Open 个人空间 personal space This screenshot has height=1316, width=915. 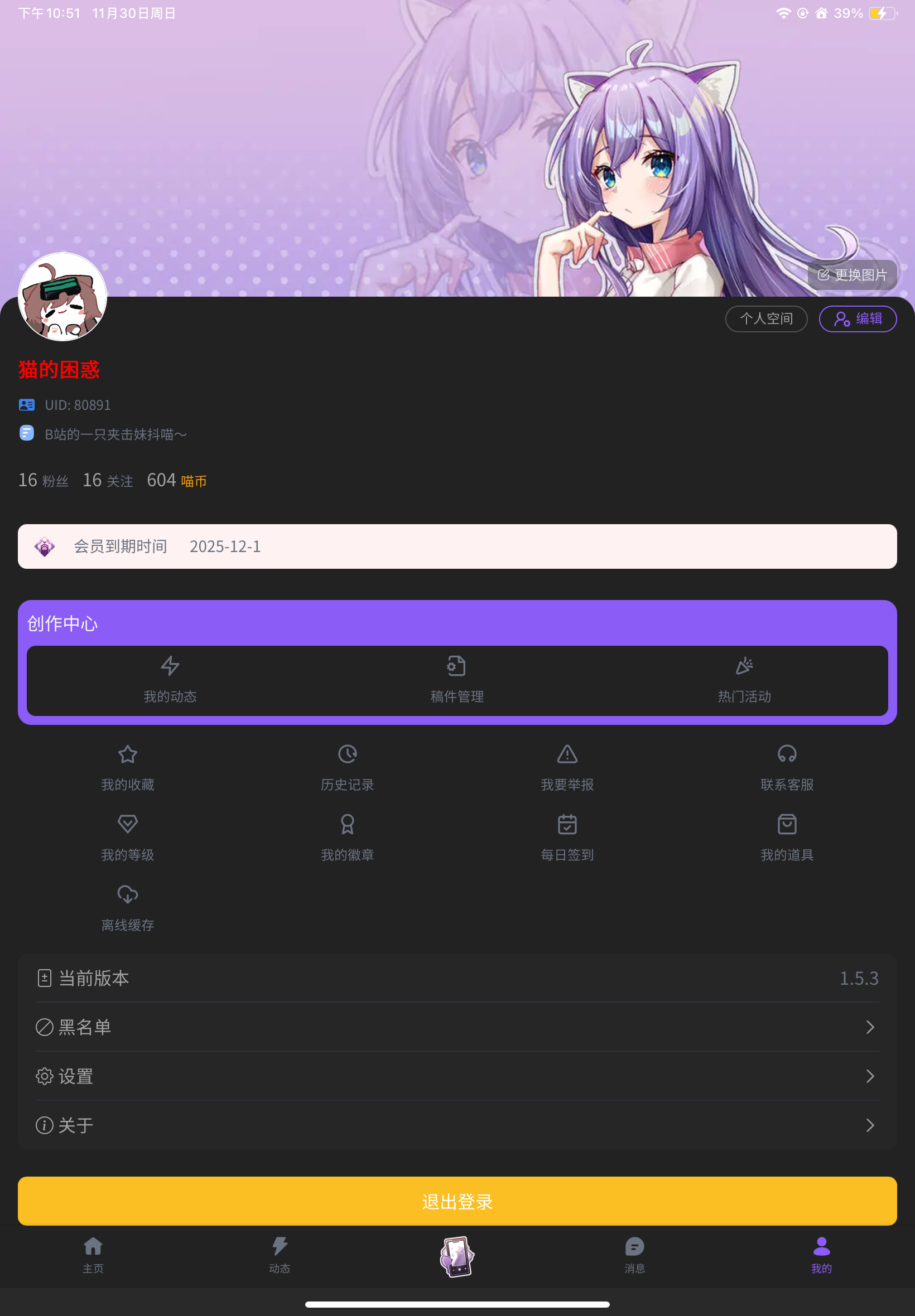click(766, 318)
